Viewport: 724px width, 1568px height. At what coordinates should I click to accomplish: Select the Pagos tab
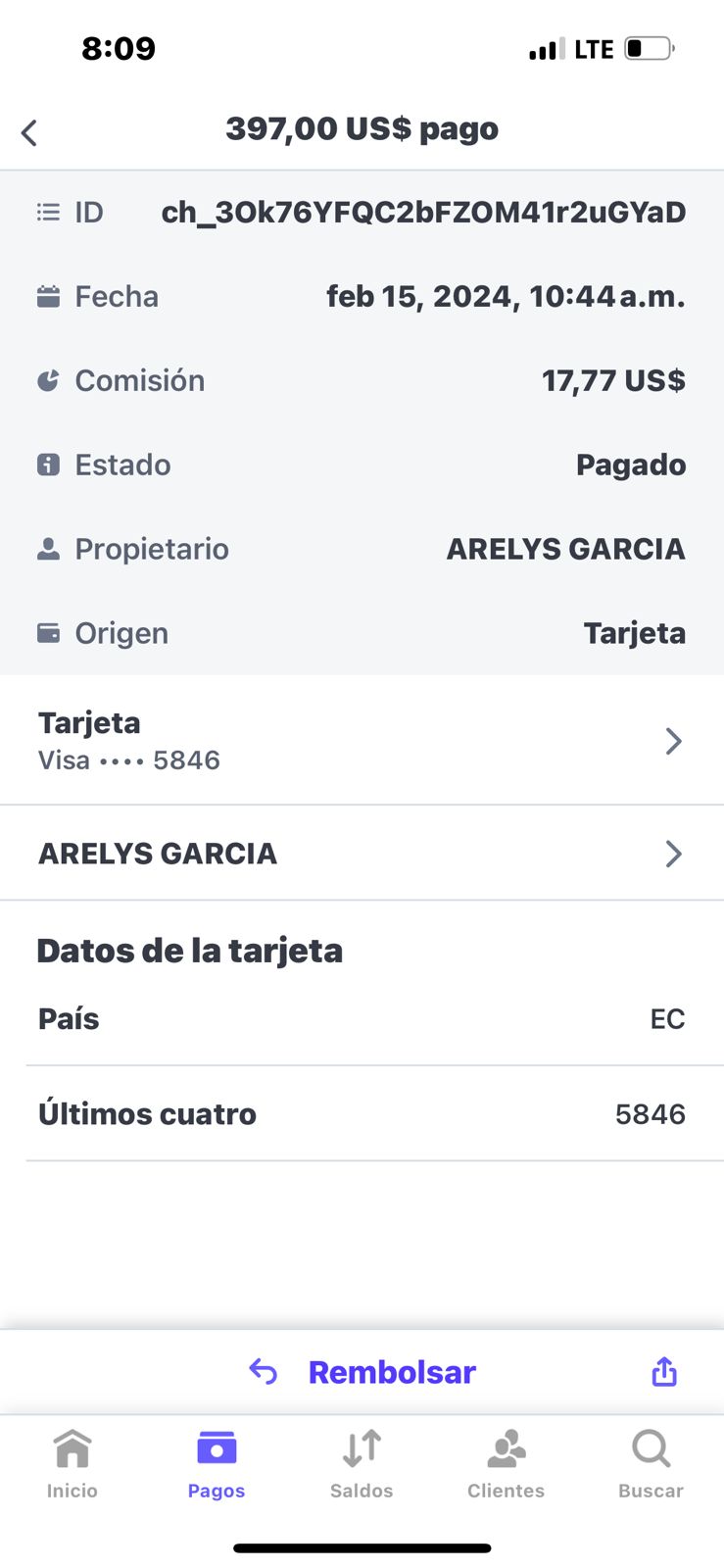point(217,1464)
